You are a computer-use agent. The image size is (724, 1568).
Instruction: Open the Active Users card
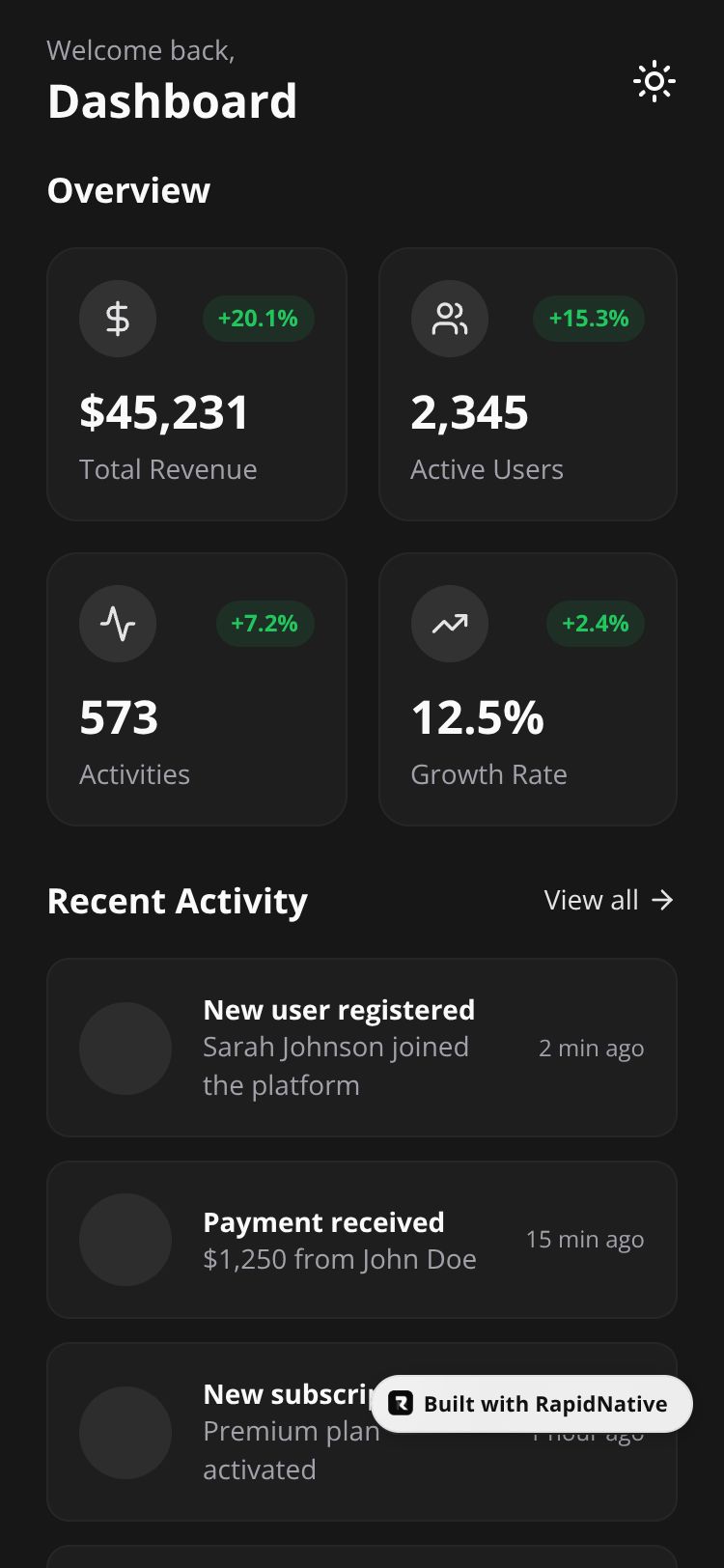click(527, 384)
